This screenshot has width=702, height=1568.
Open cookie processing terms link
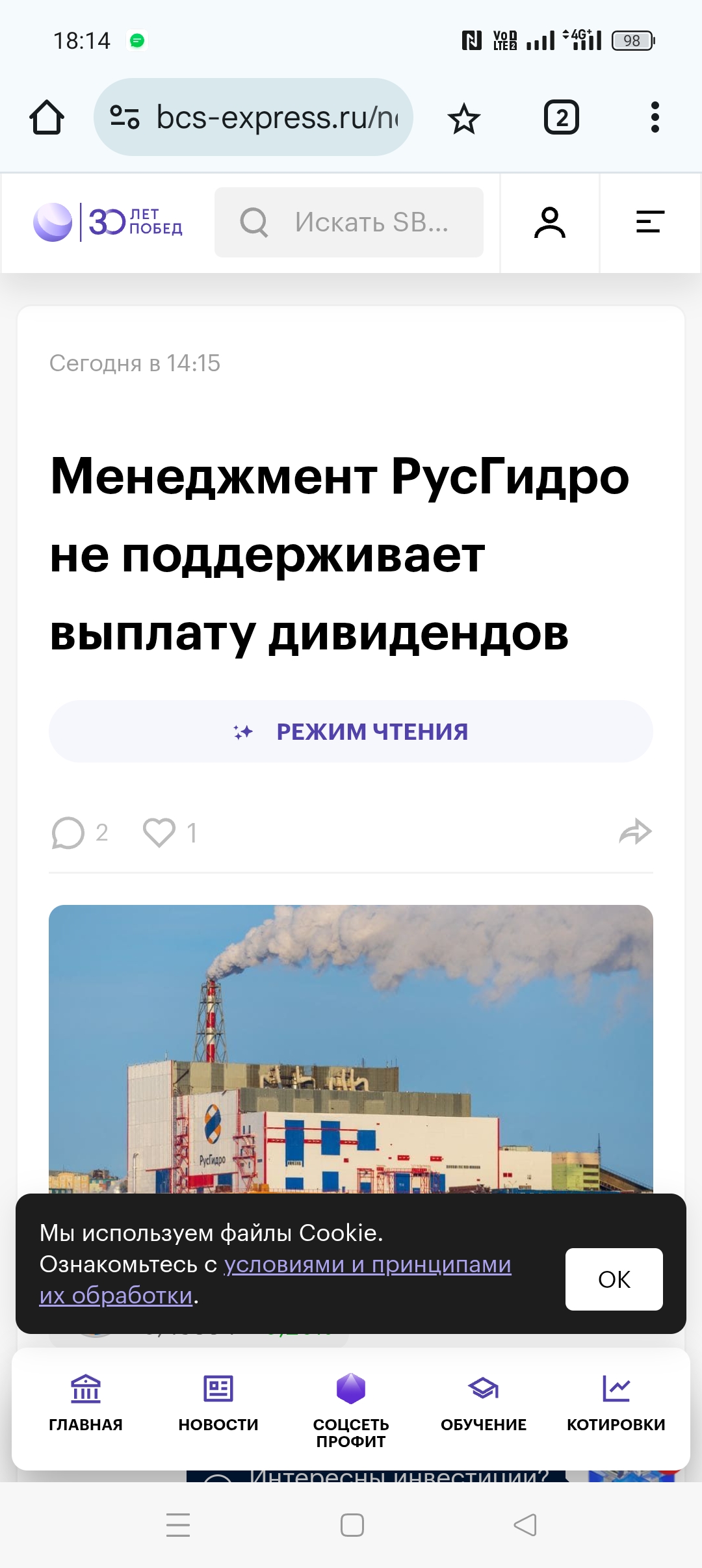(x=367, y=1264)
